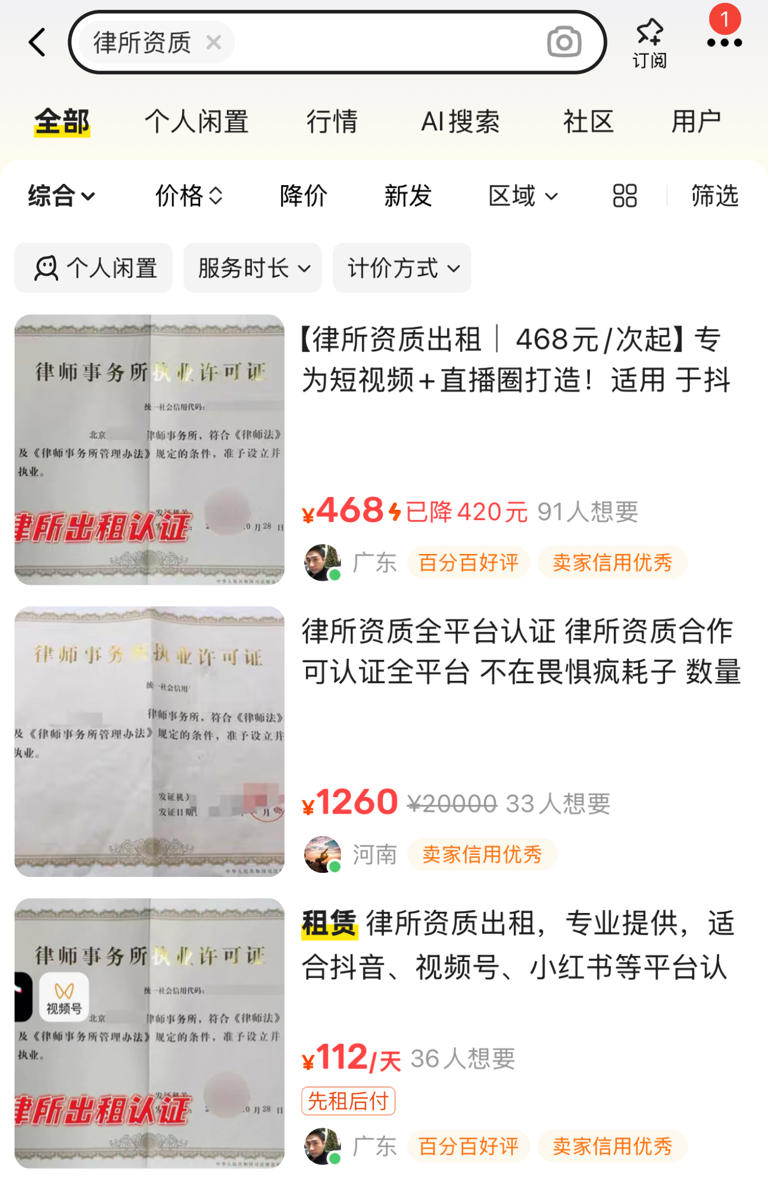Click the Guangdong seller's avatar
The image size is (768, 1183).
click(322, 562)
